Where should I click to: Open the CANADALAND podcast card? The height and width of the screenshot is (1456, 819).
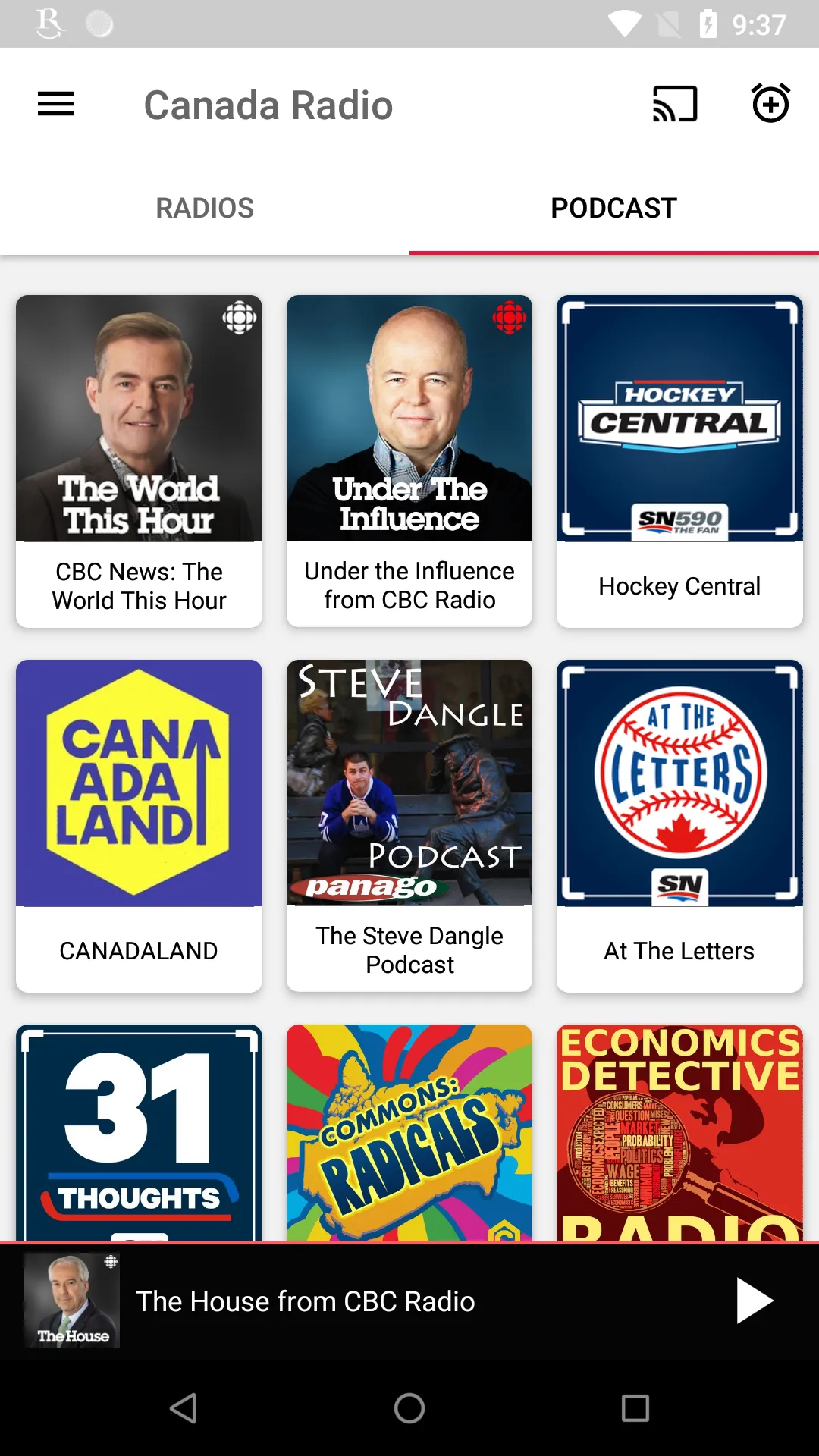pos(139,826)
